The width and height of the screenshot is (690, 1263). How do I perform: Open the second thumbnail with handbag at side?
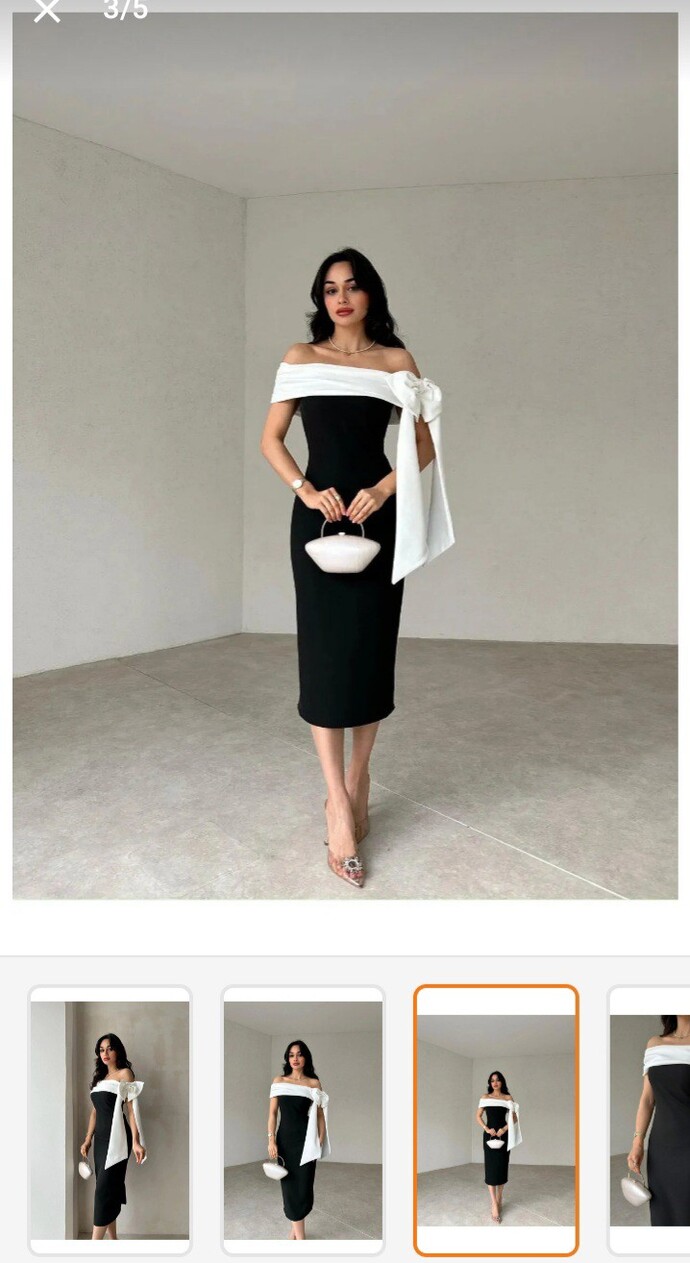pyautogui.click(x=303, y=1120)
